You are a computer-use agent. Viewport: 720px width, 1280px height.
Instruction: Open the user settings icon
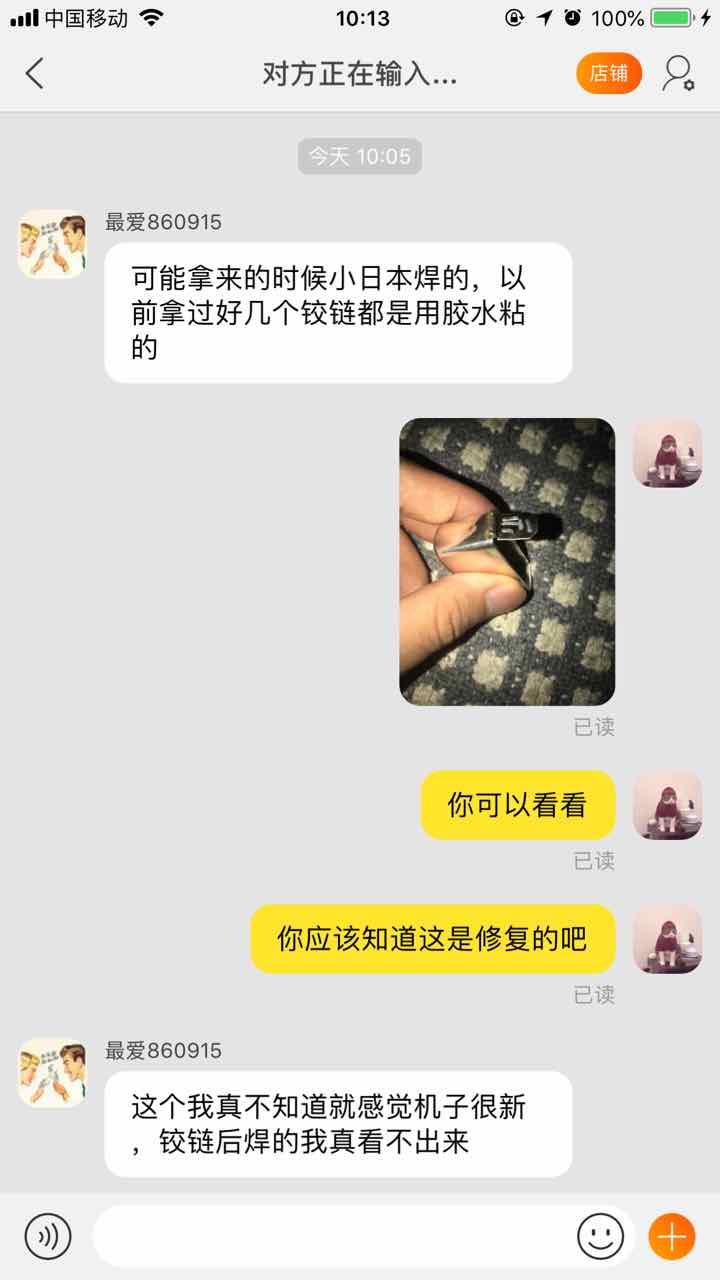[x=678, y=73]
